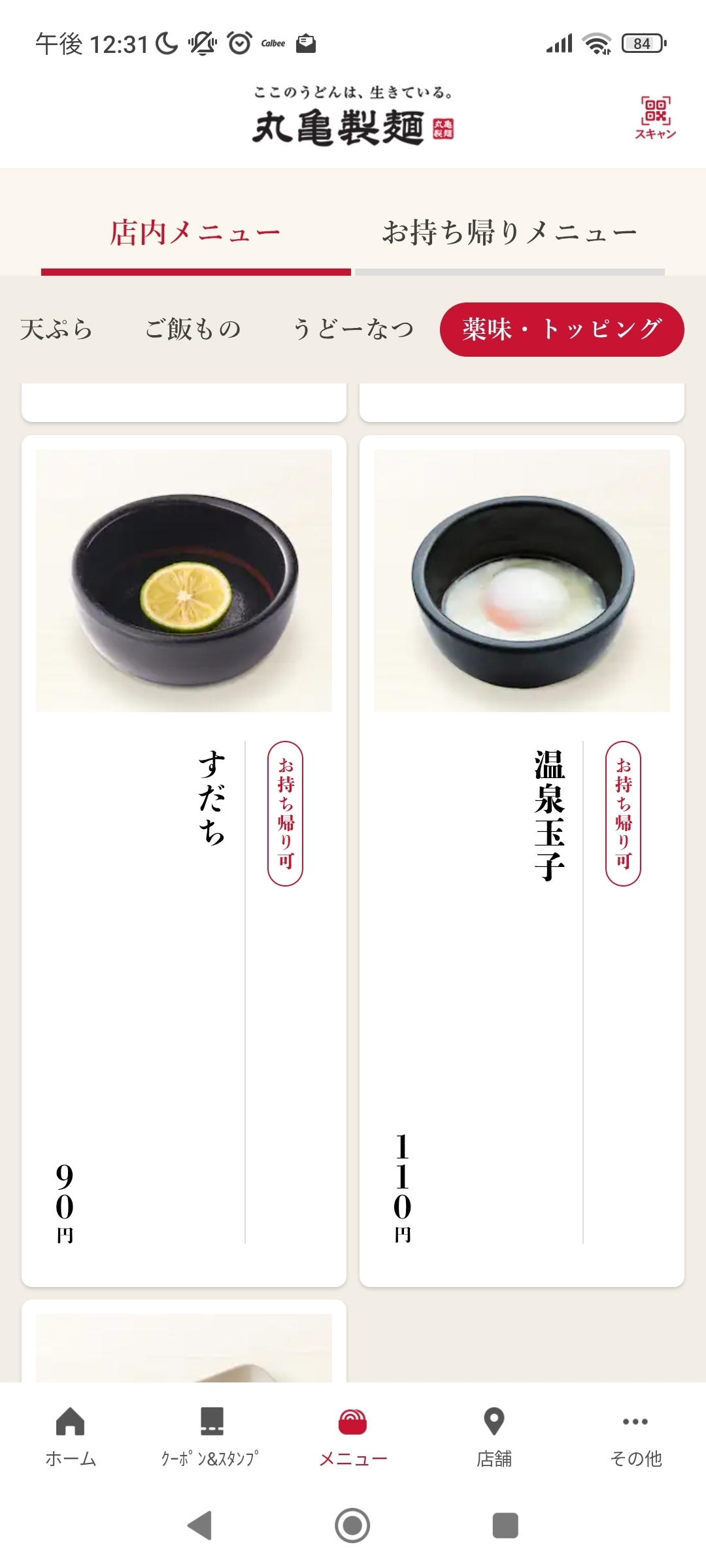The height and width of the screenshot is (1568, 706).
Task: Tap the メニュー bottom tab
Action: 353,1437
